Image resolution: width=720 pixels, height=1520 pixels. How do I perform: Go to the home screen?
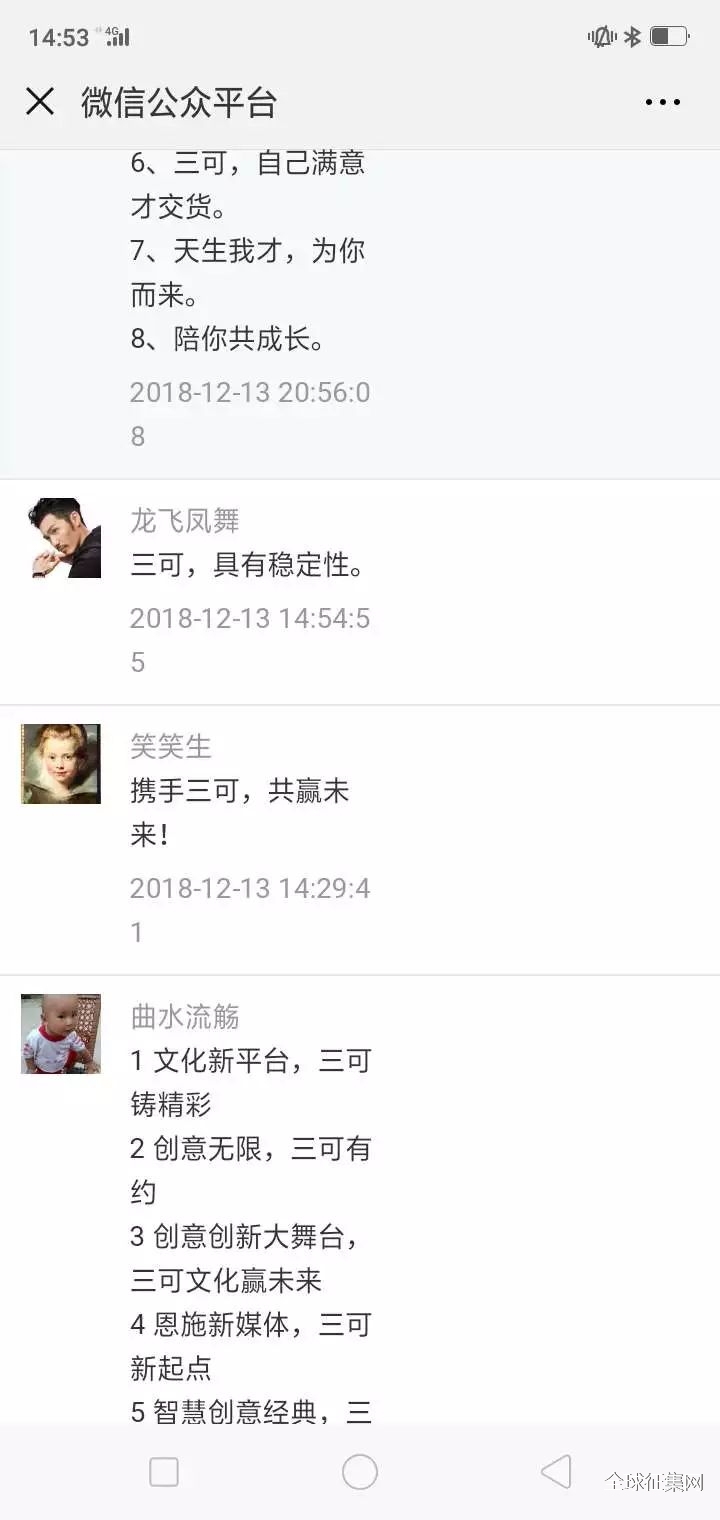(x=360, y=1471)
